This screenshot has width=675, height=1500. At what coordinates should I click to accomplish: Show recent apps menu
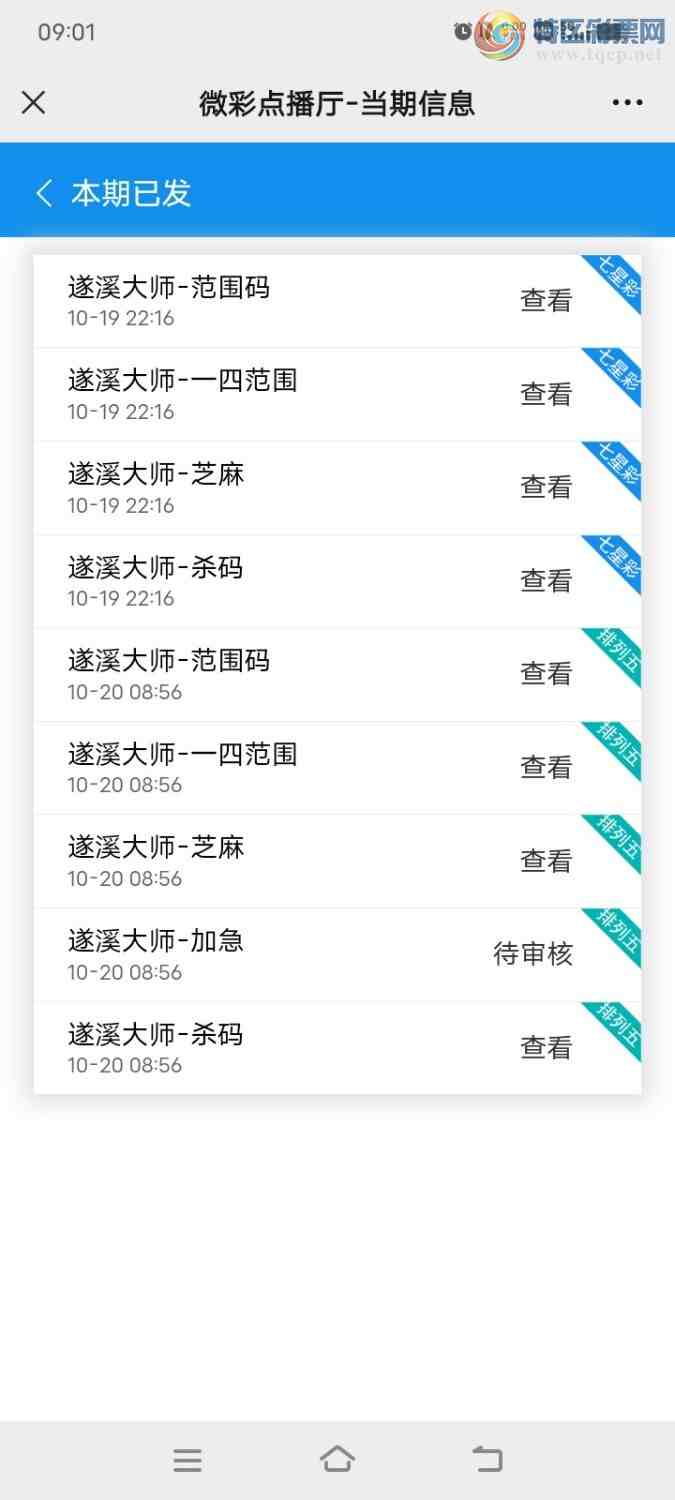(x=187, y=1460)
